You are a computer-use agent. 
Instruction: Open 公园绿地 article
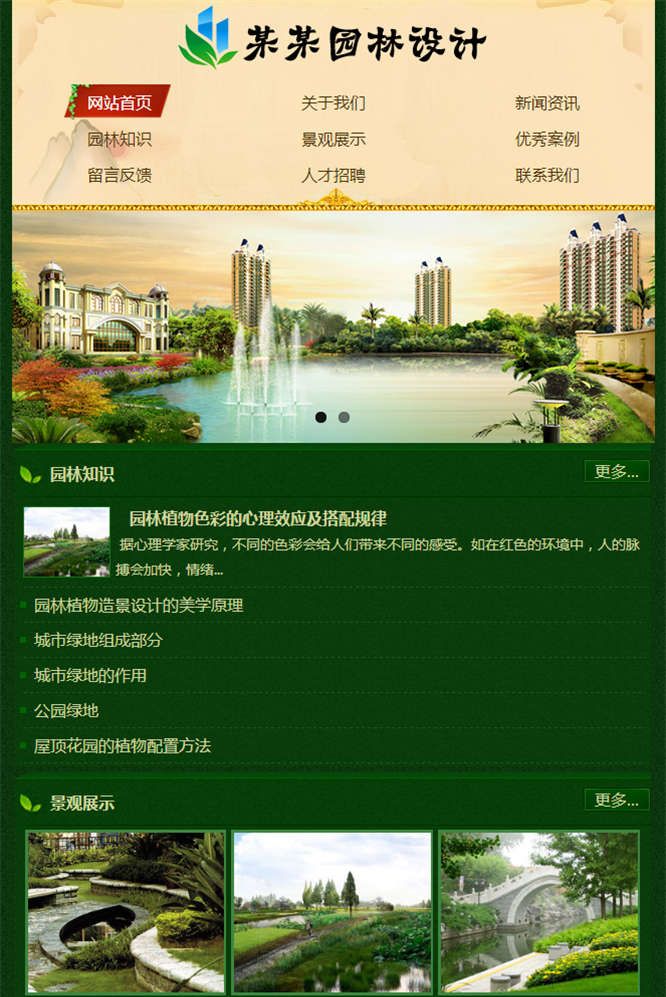click(x=66, y=711)
